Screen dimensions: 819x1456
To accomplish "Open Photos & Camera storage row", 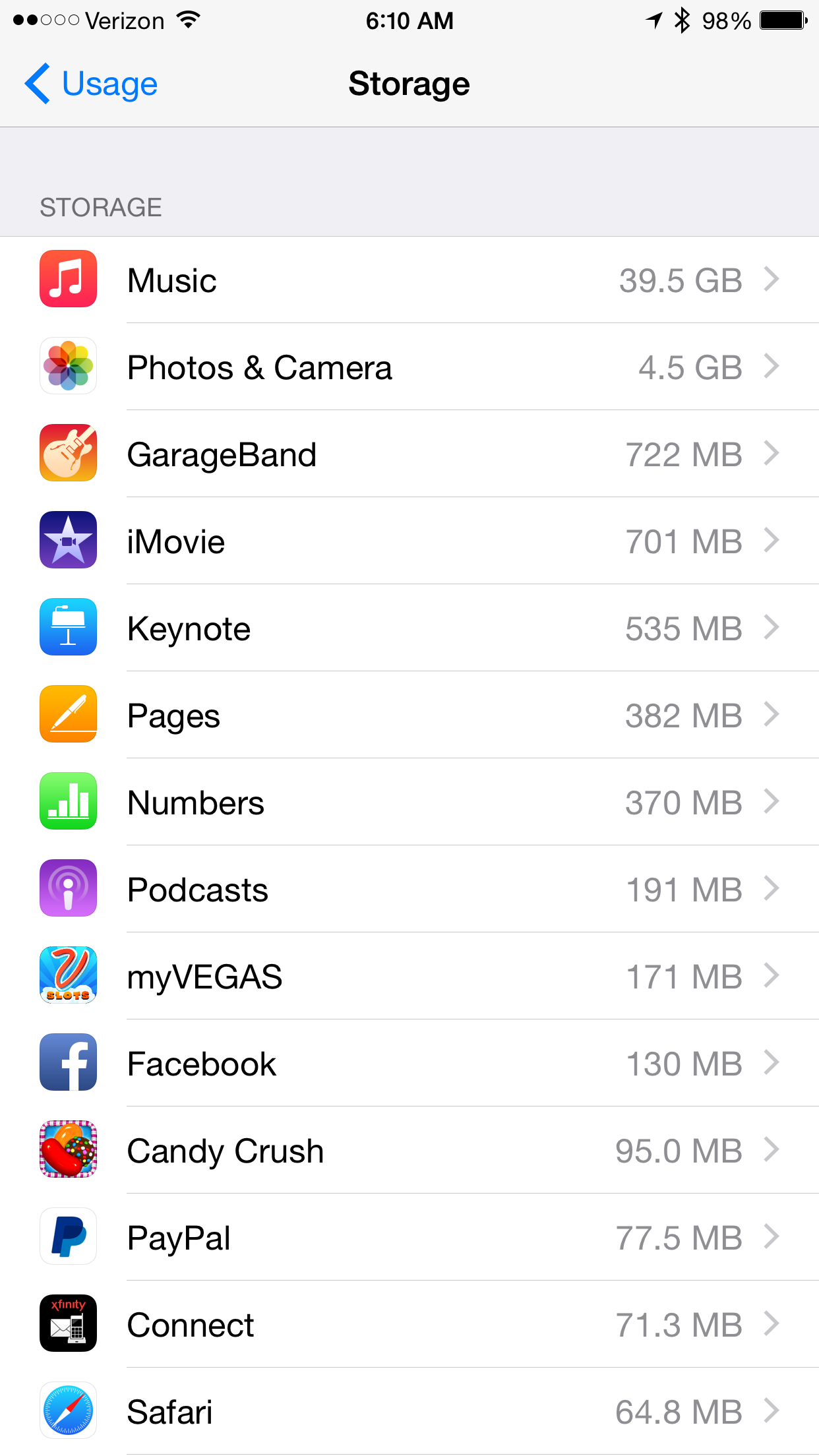I will (x=409, y=367).
